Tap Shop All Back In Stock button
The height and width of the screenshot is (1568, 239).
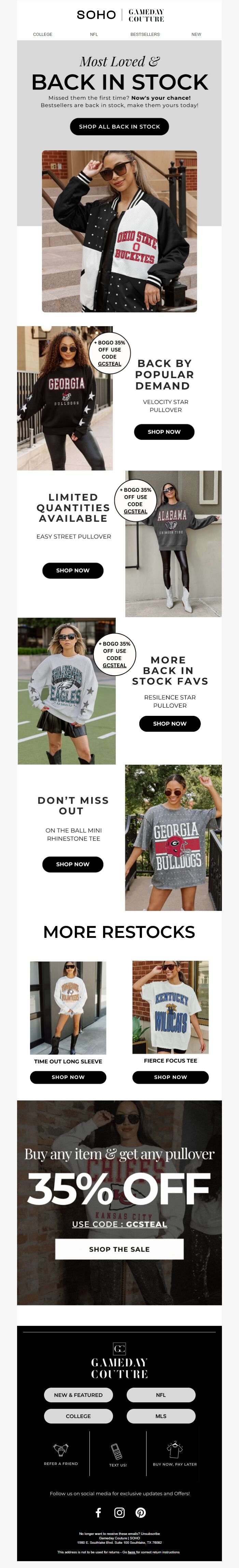click(119, 127)
